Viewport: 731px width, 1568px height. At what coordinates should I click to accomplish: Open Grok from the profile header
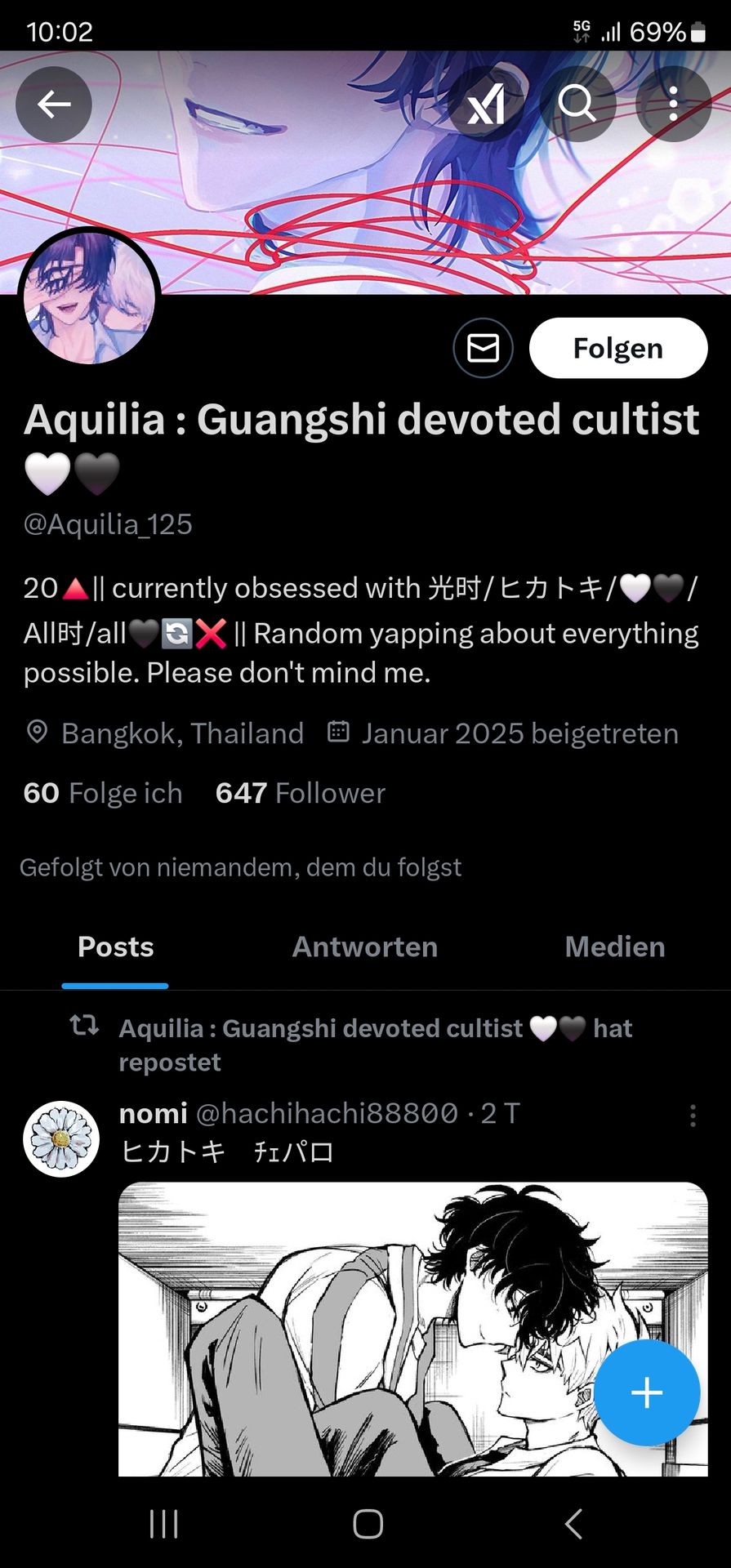(x=486, y=105)
